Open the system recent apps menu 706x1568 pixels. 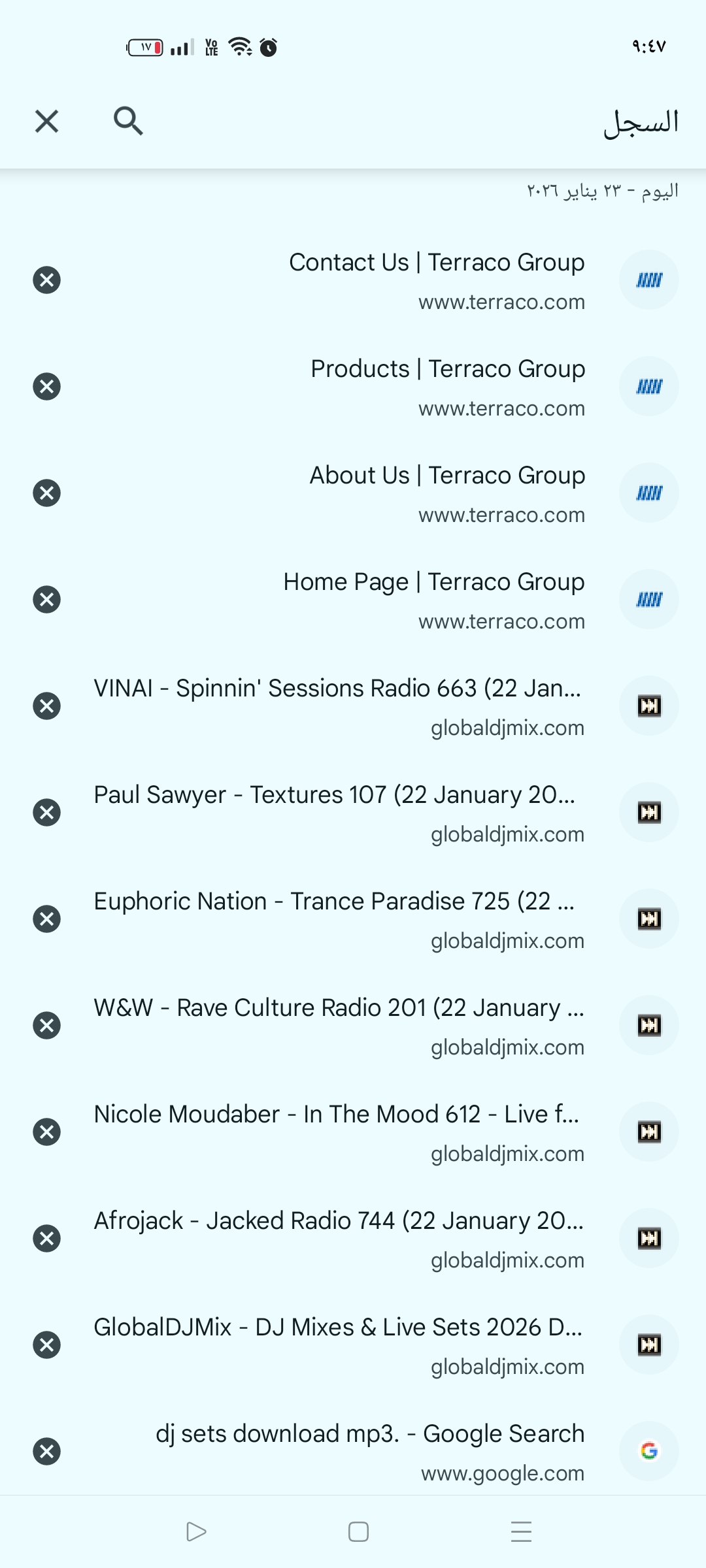pyautogui.click(x=521, y=1531)
